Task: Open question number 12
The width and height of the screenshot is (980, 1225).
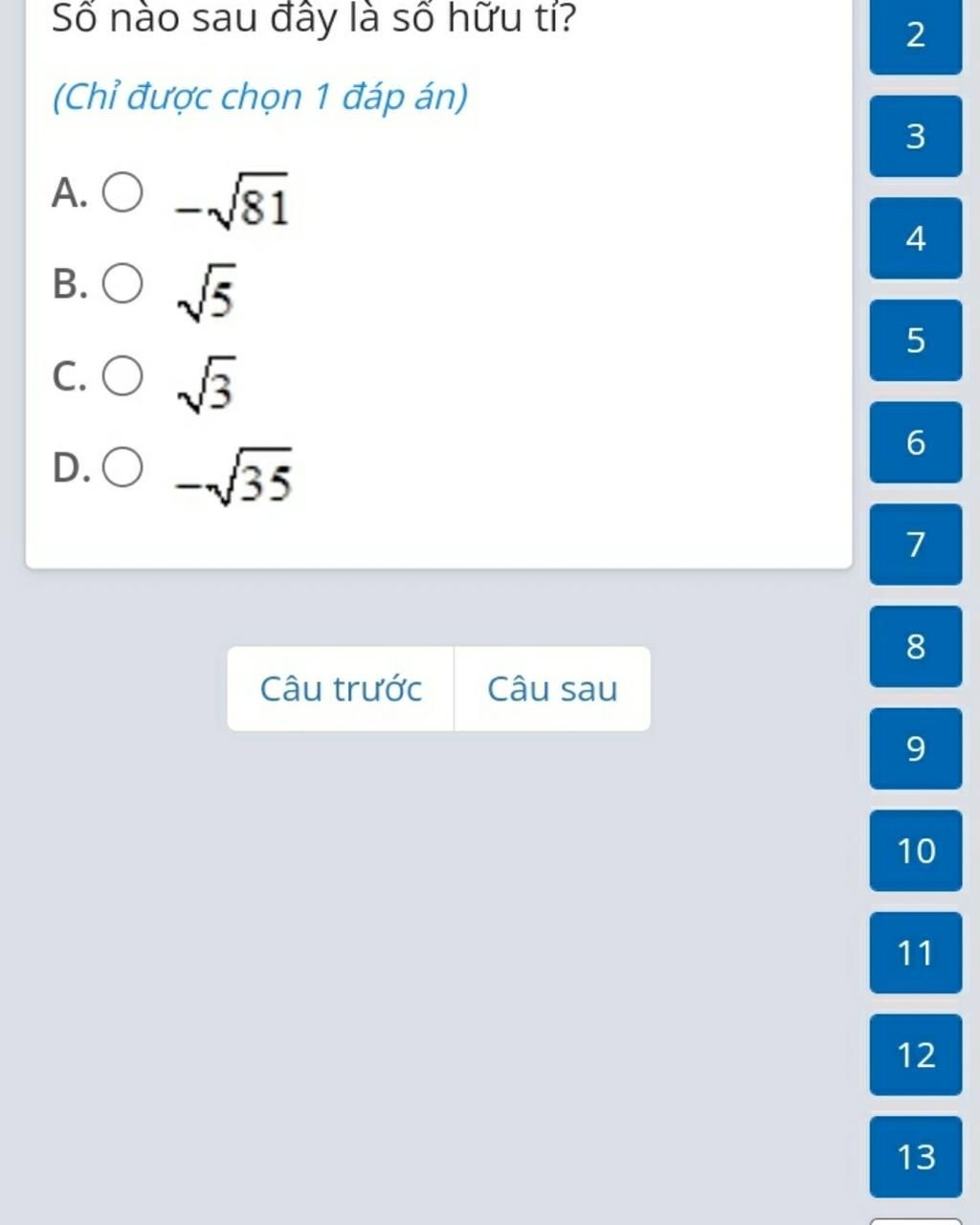Action: click(x=915, y=1055)
